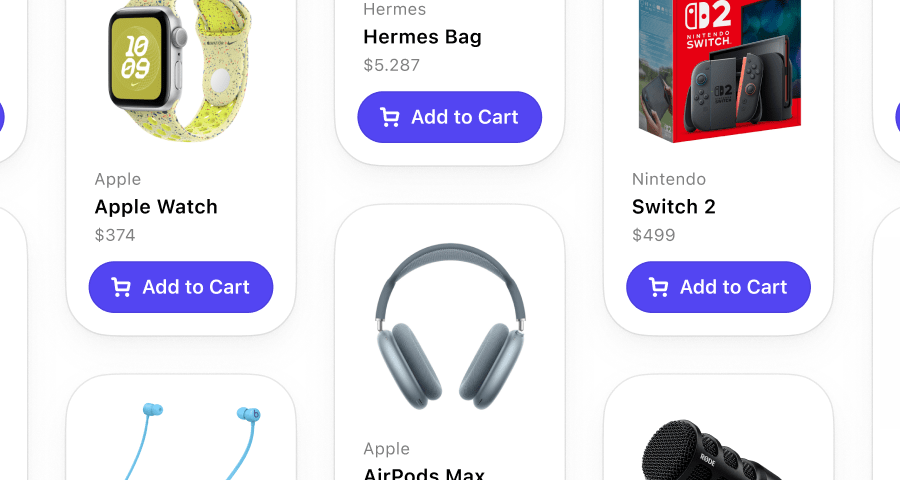The height and width of the screenshot is (480, 900).
Task: Open the Hermes Bag product card
Action: tap(422, 37)
